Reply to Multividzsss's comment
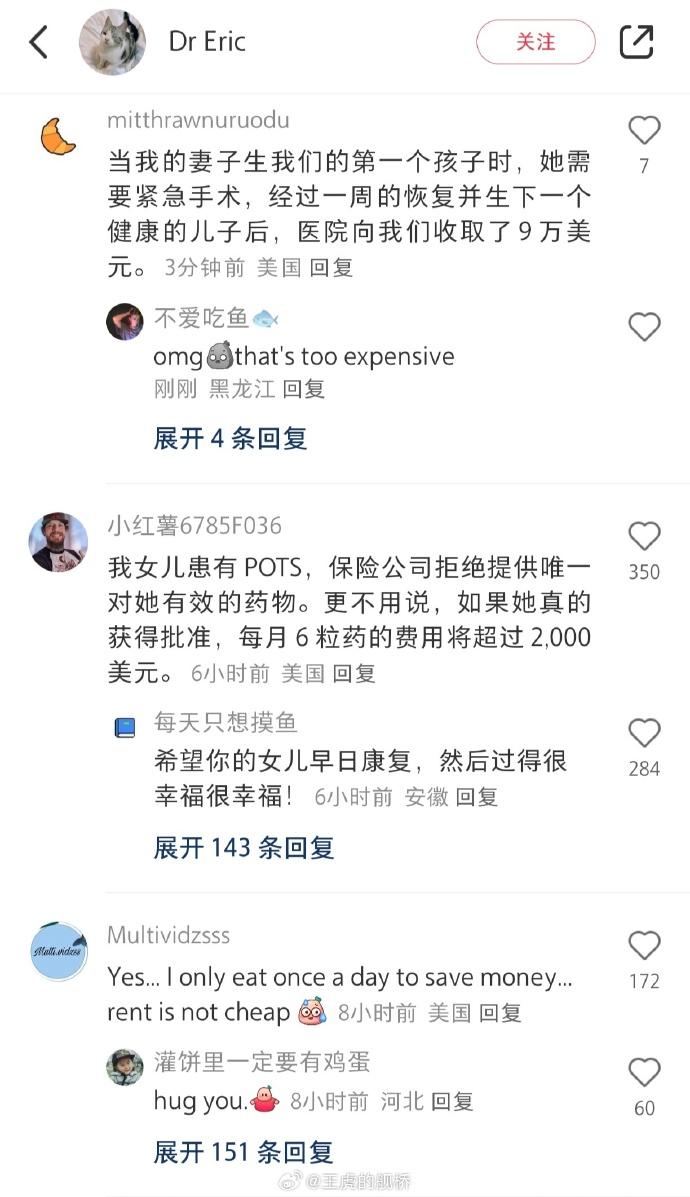 (x=500, y=1013)
